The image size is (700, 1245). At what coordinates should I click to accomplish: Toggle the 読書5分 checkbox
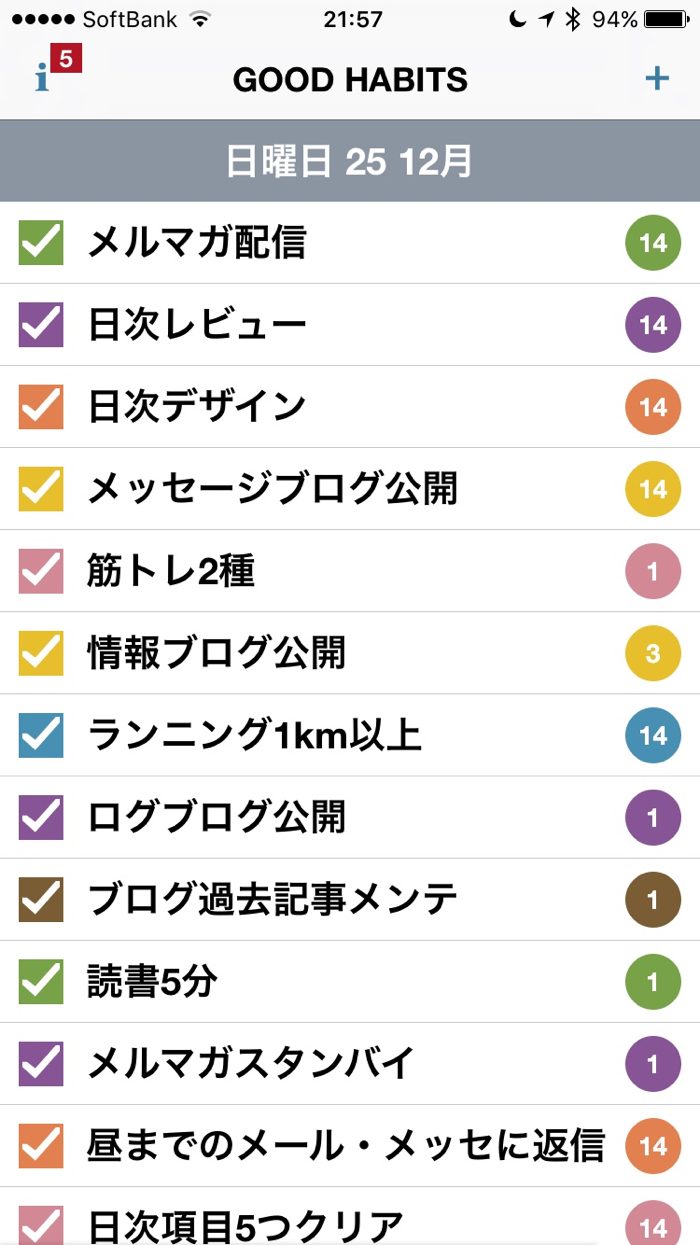pos(41,981)
